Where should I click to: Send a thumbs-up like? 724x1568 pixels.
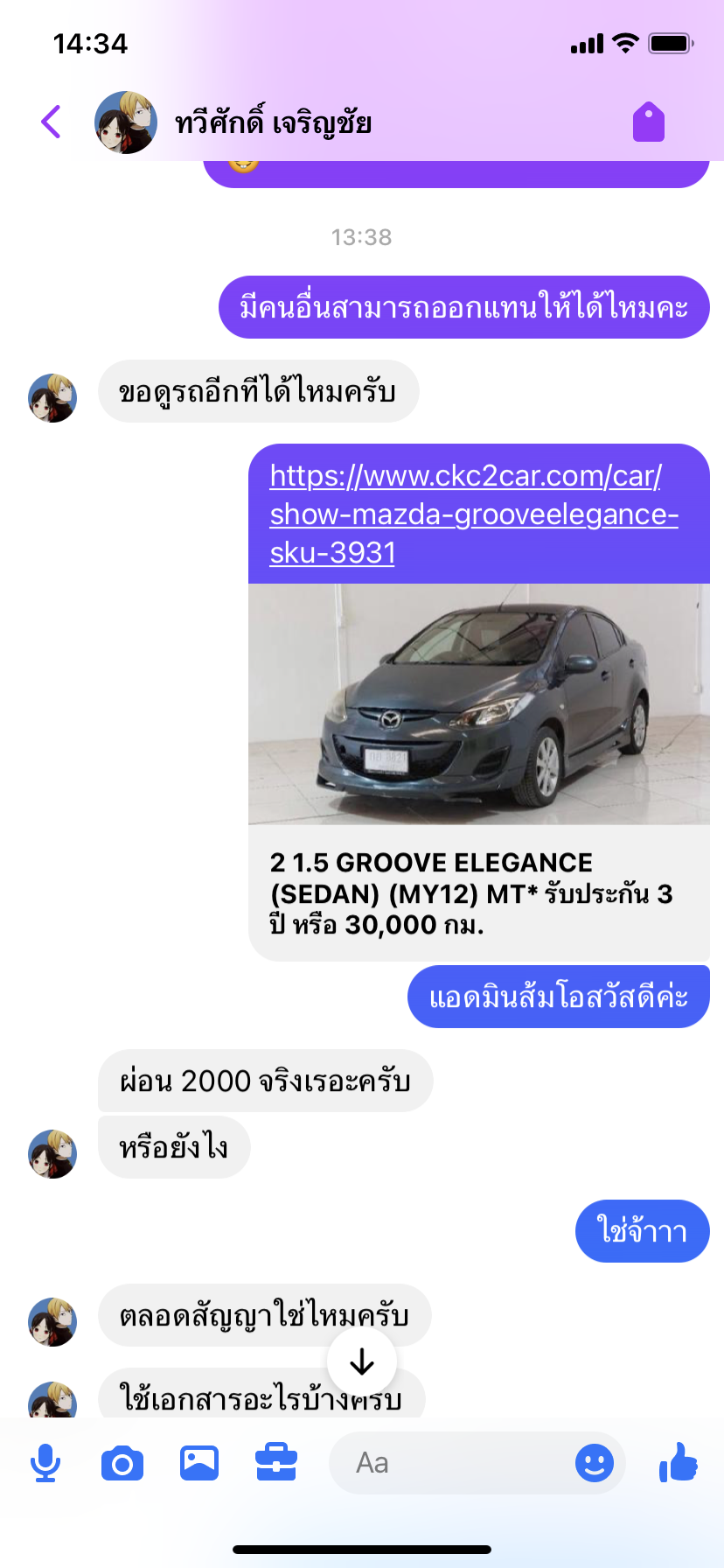tap(679, 1463)
